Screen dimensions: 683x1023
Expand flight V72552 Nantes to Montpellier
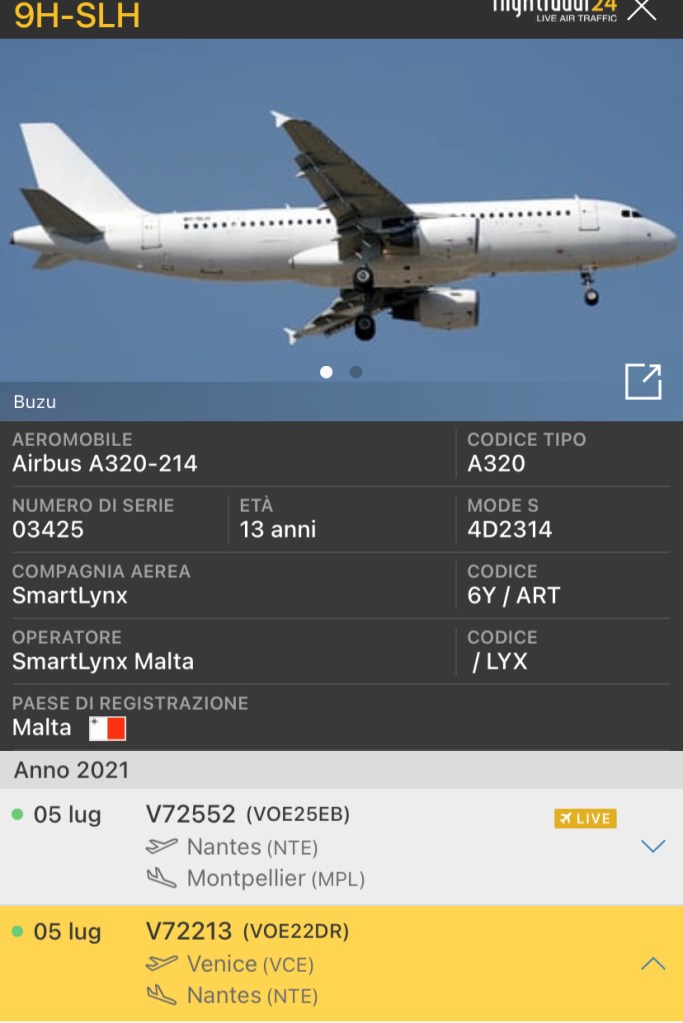click(x=652, y=847)
